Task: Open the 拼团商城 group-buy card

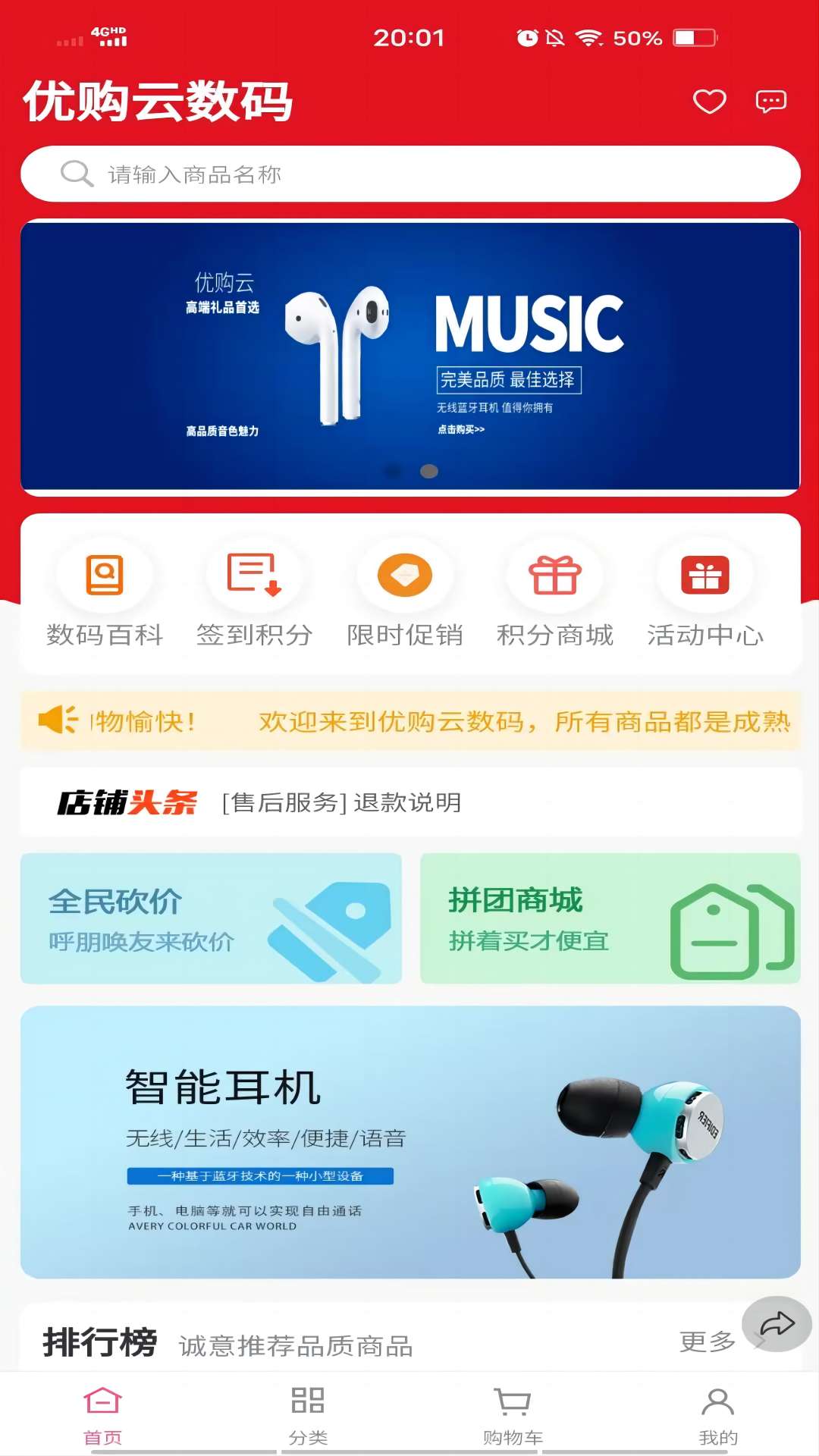Action: pos(610,918)
